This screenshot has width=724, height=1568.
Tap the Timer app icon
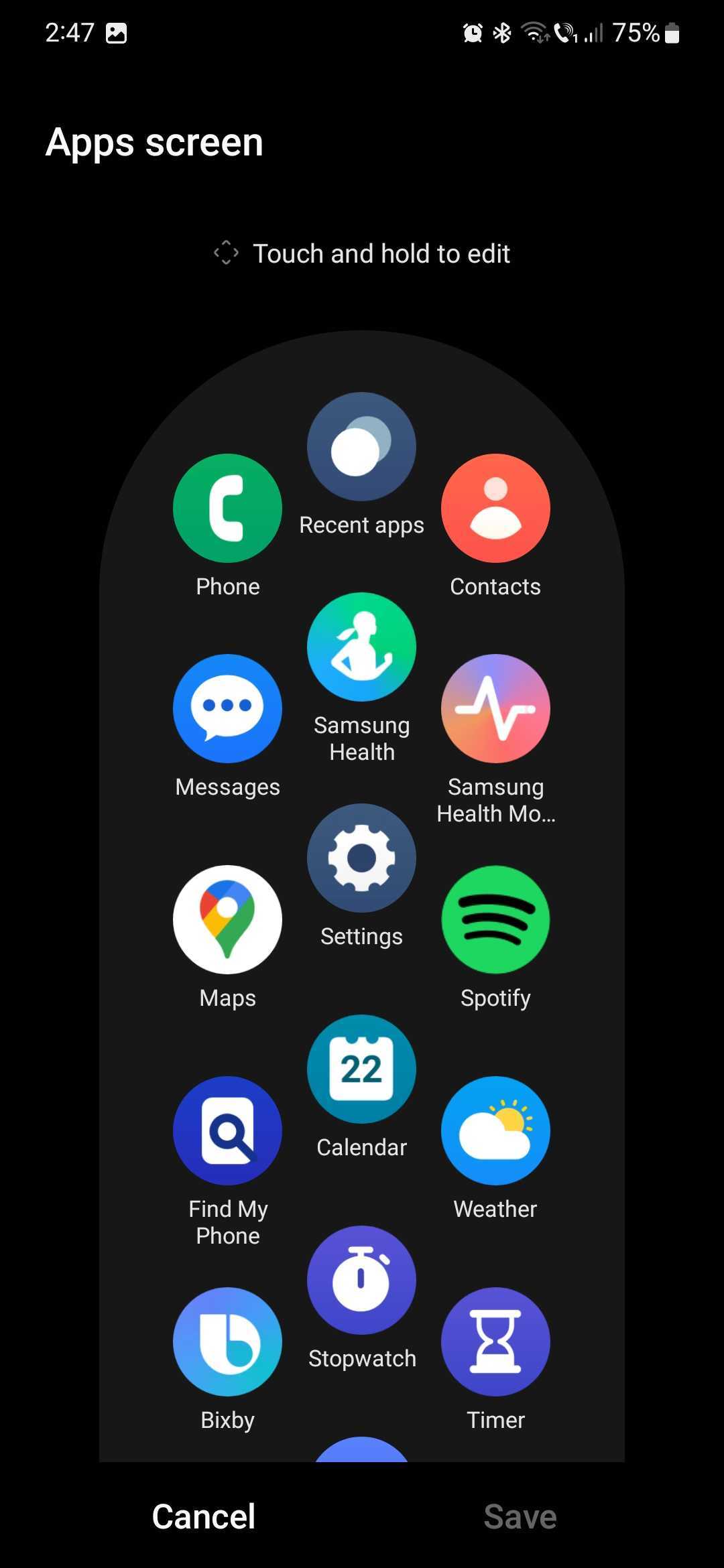pyautogui.click(x=495, y=1342)
